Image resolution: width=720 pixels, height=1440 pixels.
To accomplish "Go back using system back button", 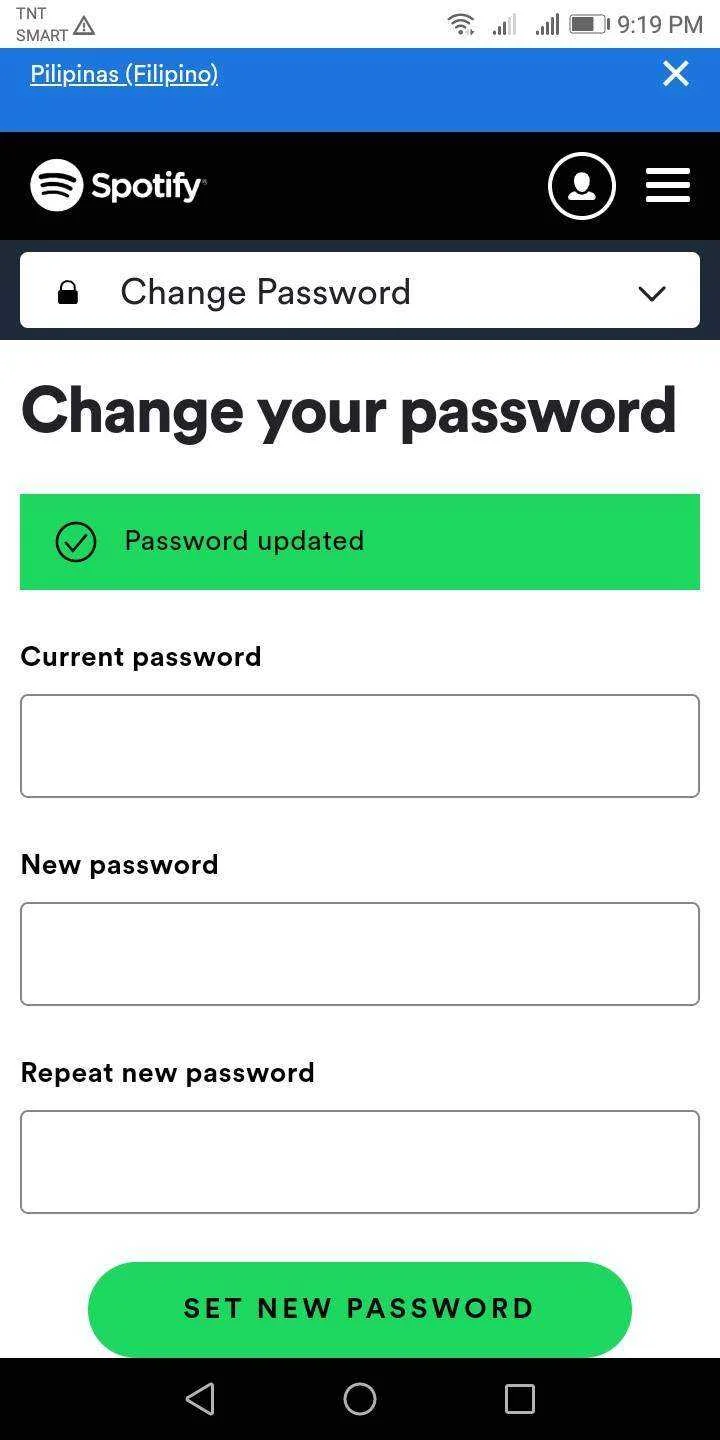I will pyautogui.click(x=200, y=1398).
